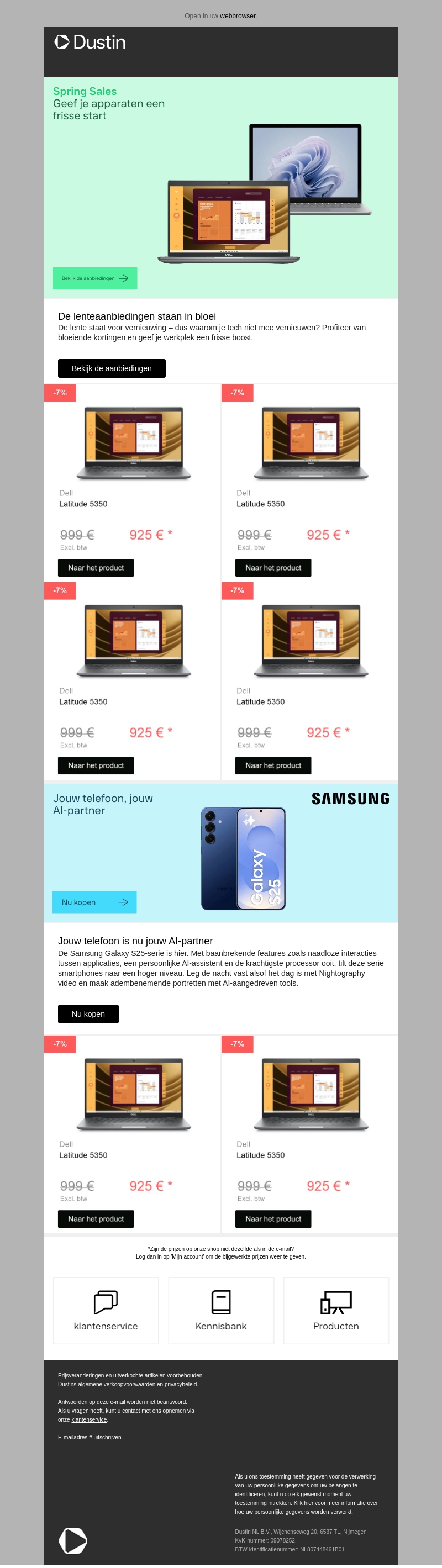Open the privacybeleid link
Image resolution: width=442 pixels, height=1568 pixels.
[x=181, y=1384]
